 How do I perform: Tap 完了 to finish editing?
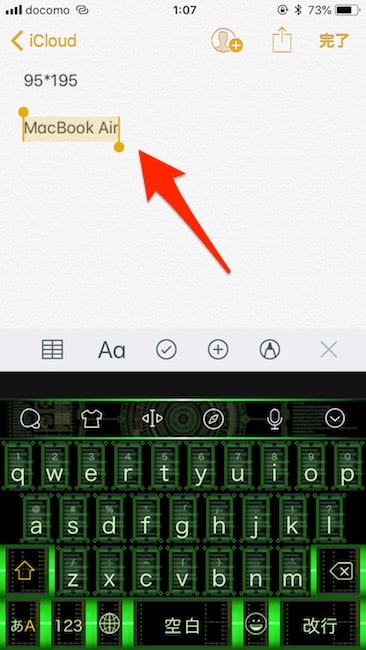pyautogui.click(x=334, y=41)
